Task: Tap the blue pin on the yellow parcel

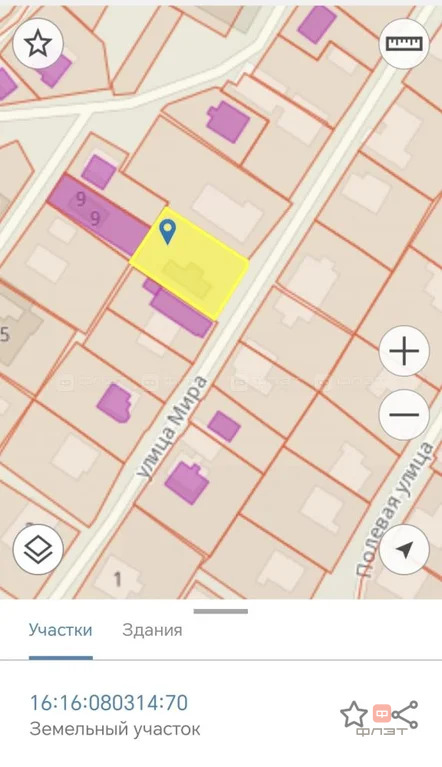Action: click(x=168, y=231)
